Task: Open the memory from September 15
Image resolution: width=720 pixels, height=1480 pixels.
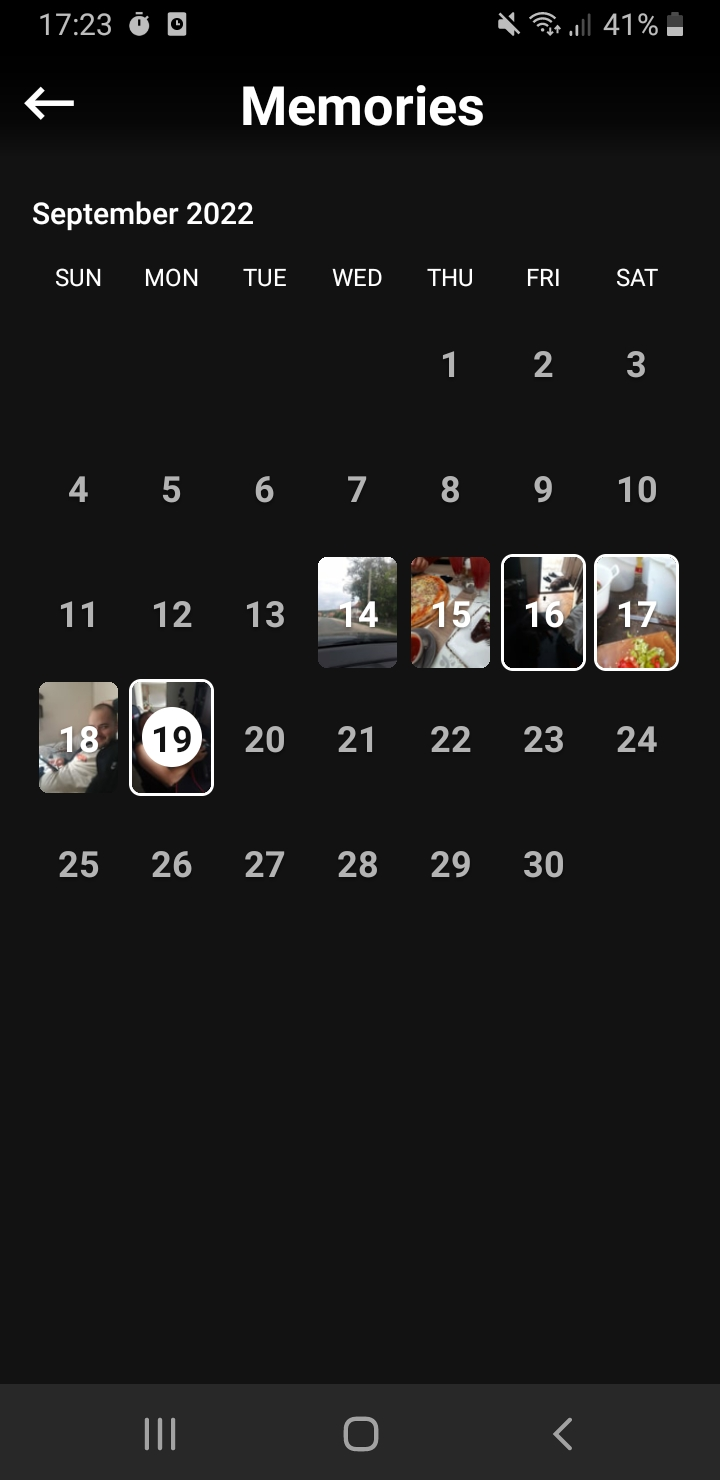Action: coord(450,612)
